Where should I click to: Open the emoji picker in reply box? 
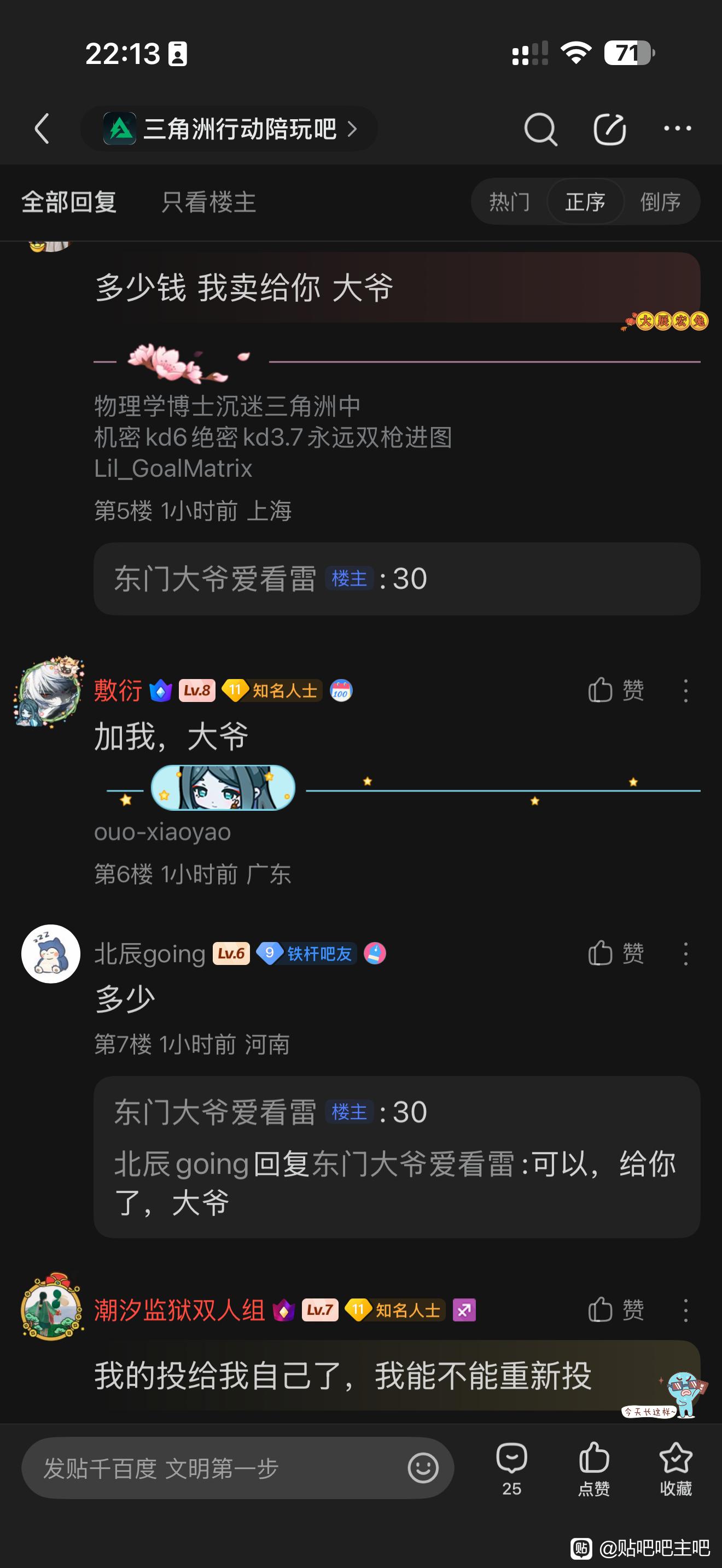pyautogui.click(x=423, y=1468)
